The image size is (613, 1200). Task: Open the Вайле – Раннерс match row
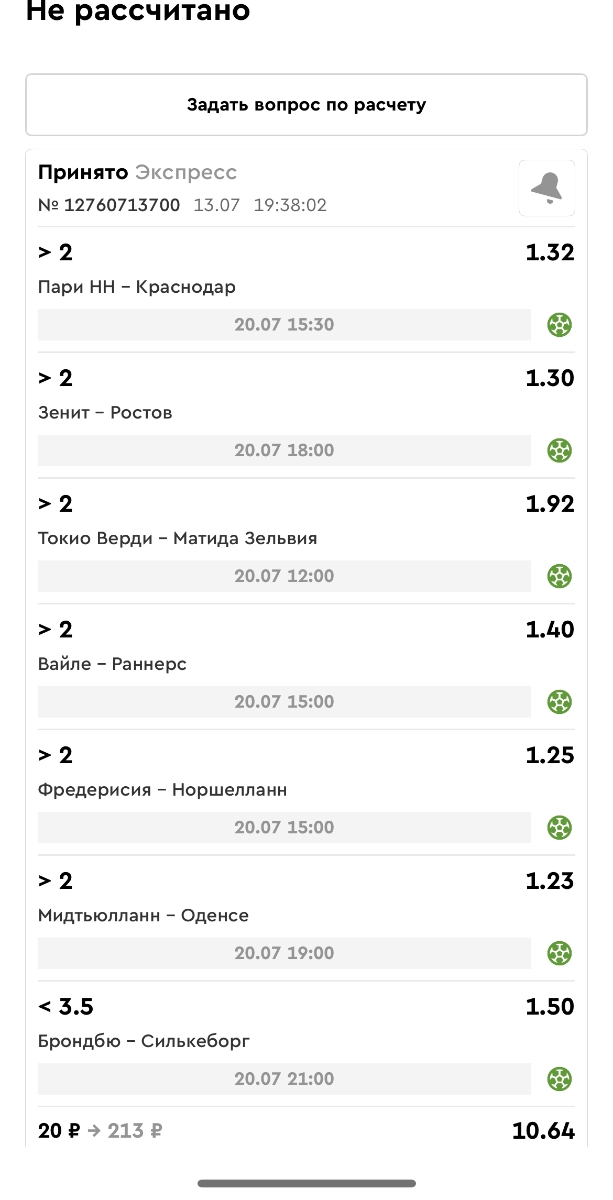point(112,664)
